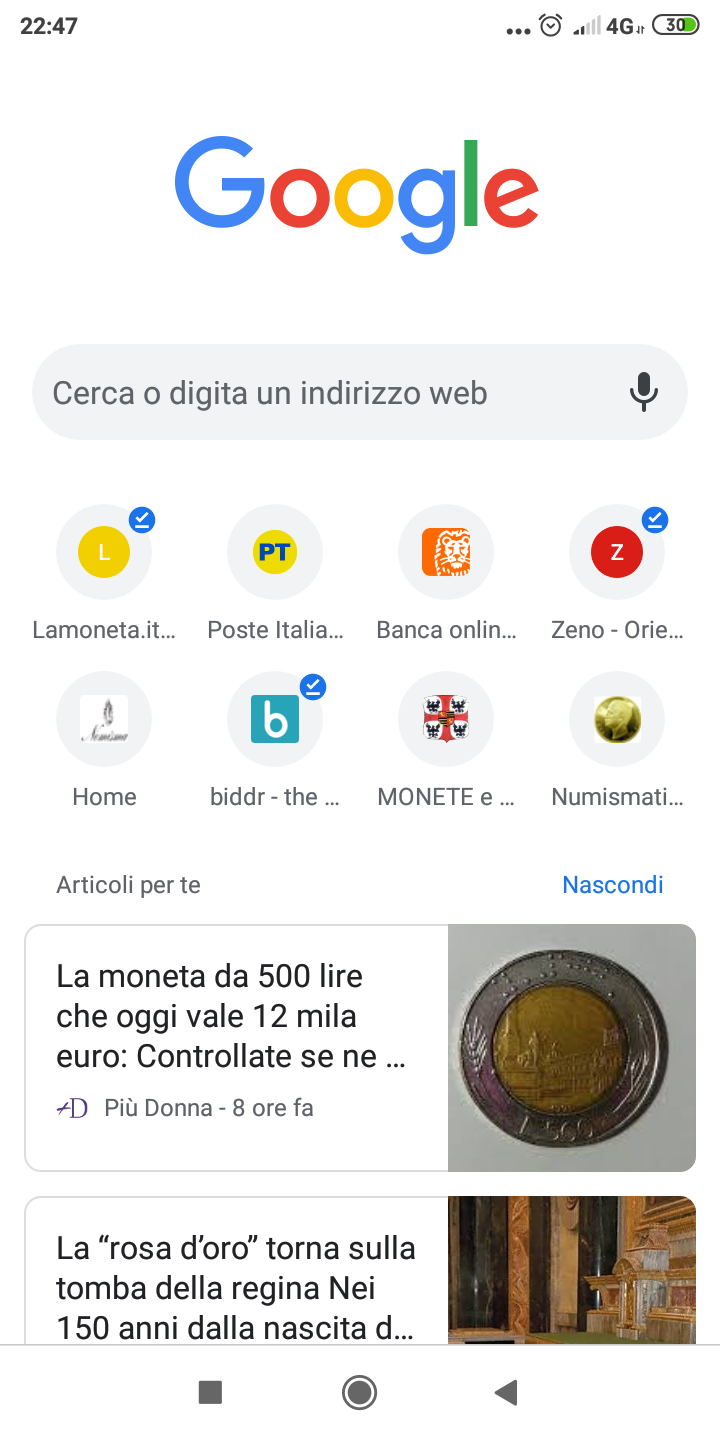This screenshot has height=1440, width=720.
Task: Go back using the system back button
Action: tap(507, 1392)
